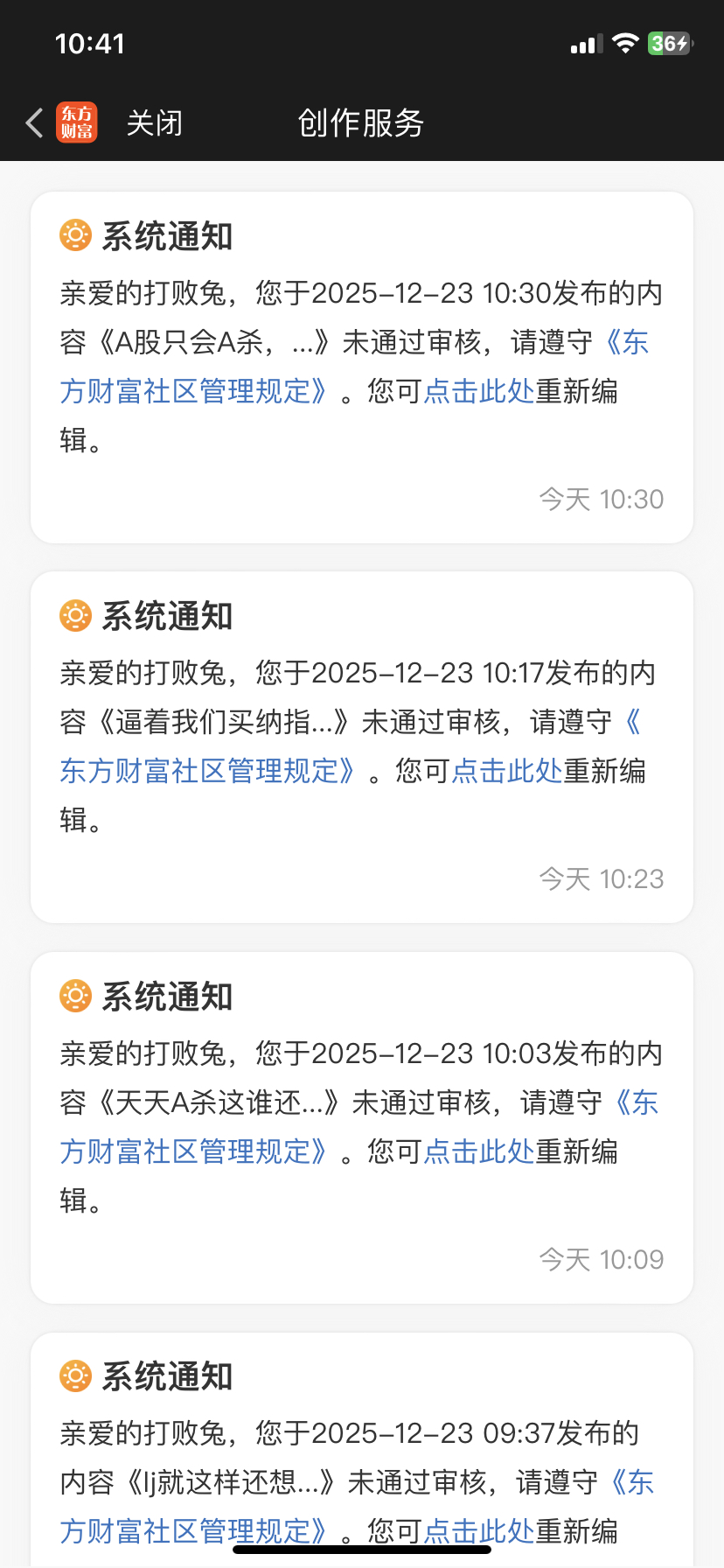This screenshot has width=724, height=1568.
Task: Tap 关闭 to close the page
Action: (154, 123)
